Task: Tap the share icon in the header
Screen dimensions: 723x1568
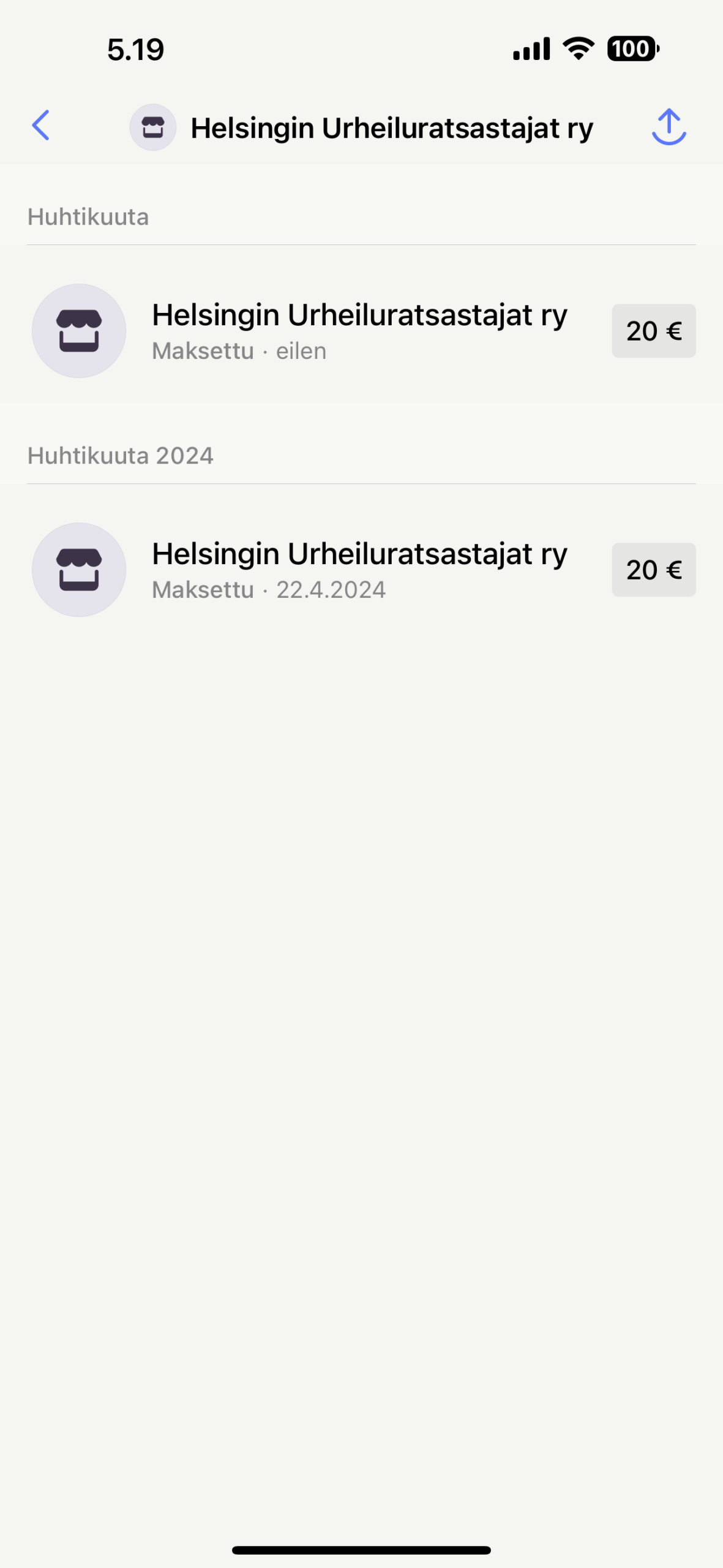Action: [669, 127]
